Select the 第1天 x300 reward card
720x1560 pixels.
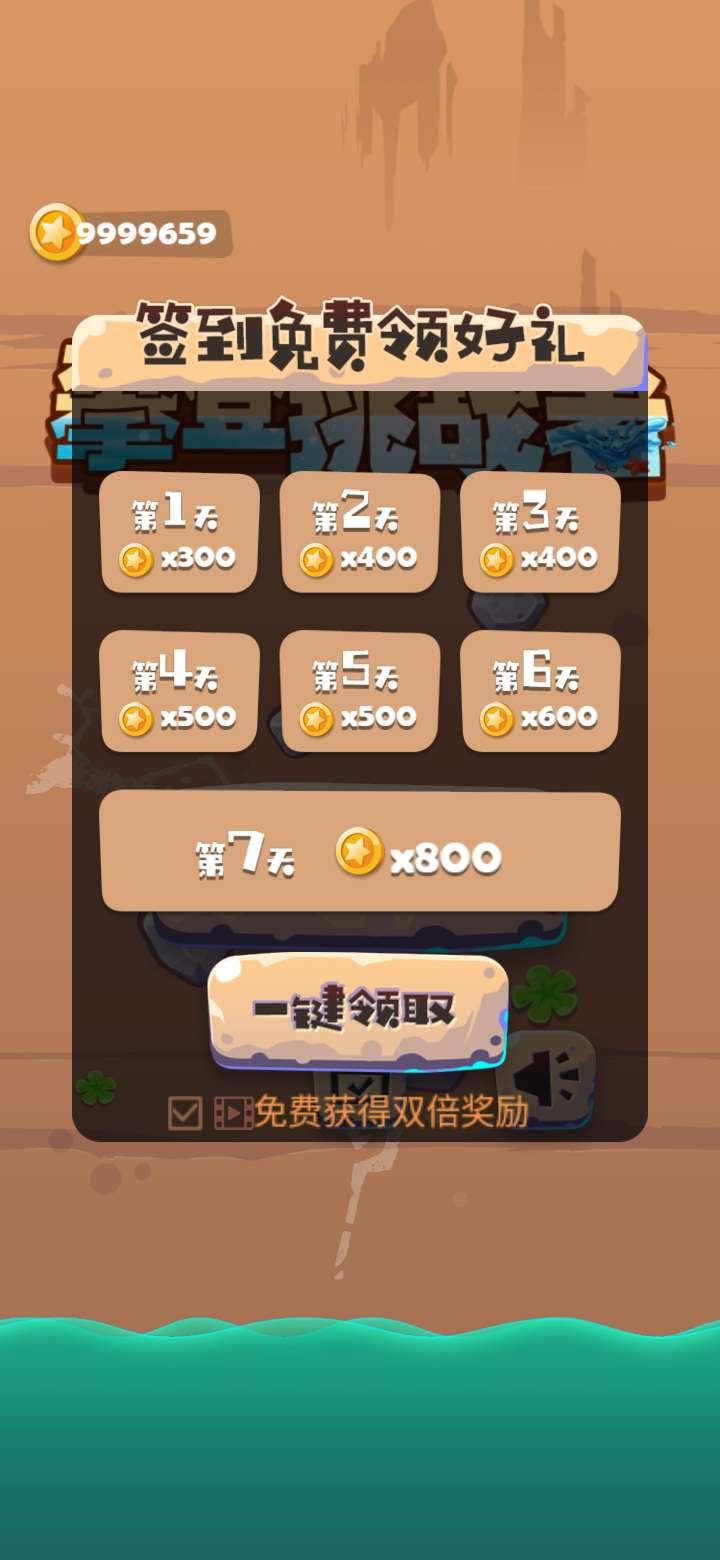[x=180, y=533]
